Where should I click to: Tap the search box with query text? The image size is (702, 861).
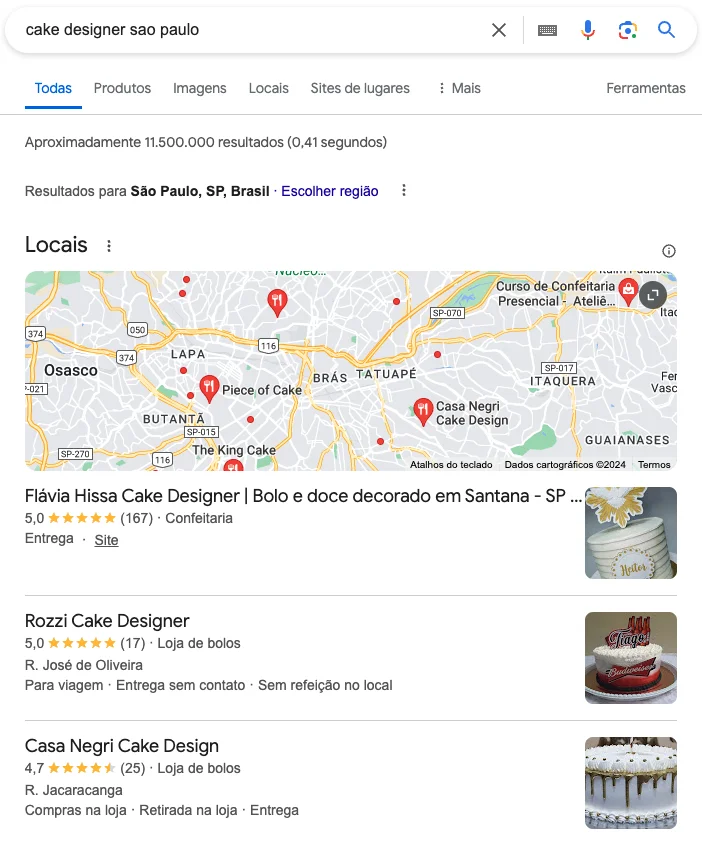click(250, 30)
